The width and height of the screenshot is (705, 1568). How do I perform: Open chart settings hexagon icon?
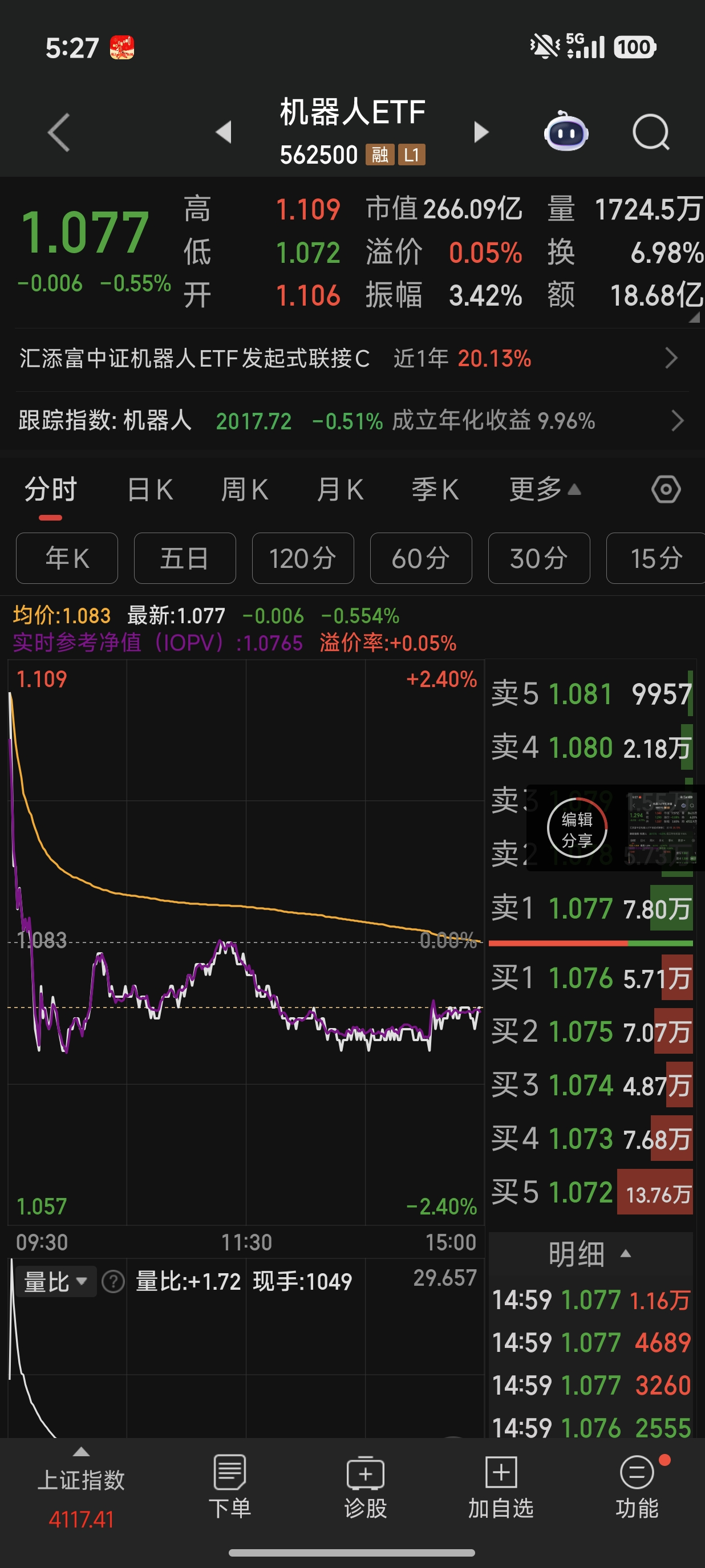666,490
